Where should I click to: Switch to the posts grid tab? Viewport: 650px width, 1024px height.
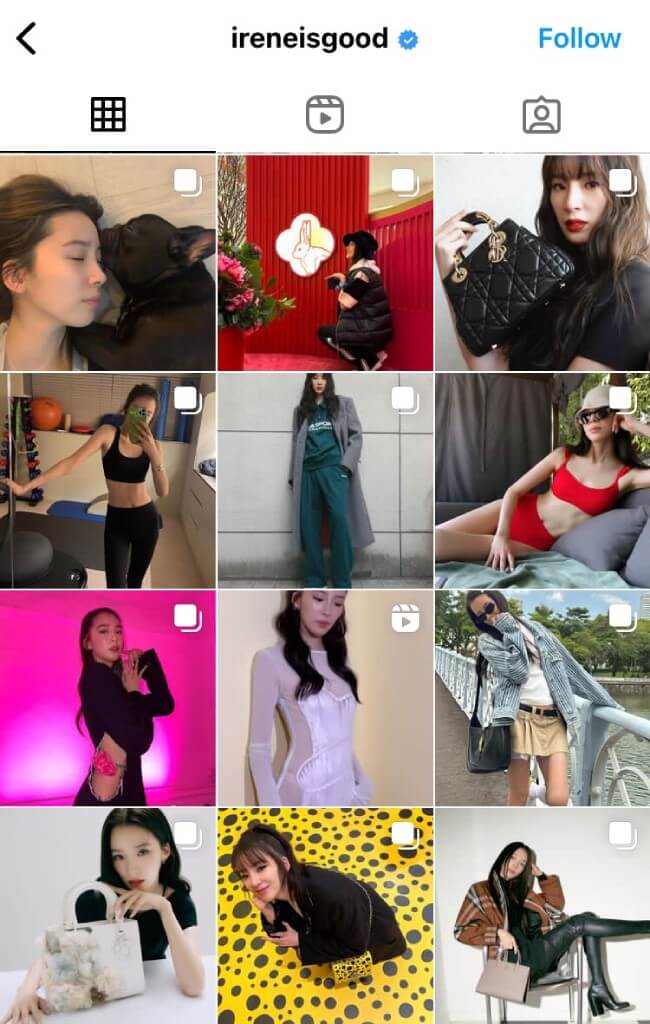pos(108,116)
